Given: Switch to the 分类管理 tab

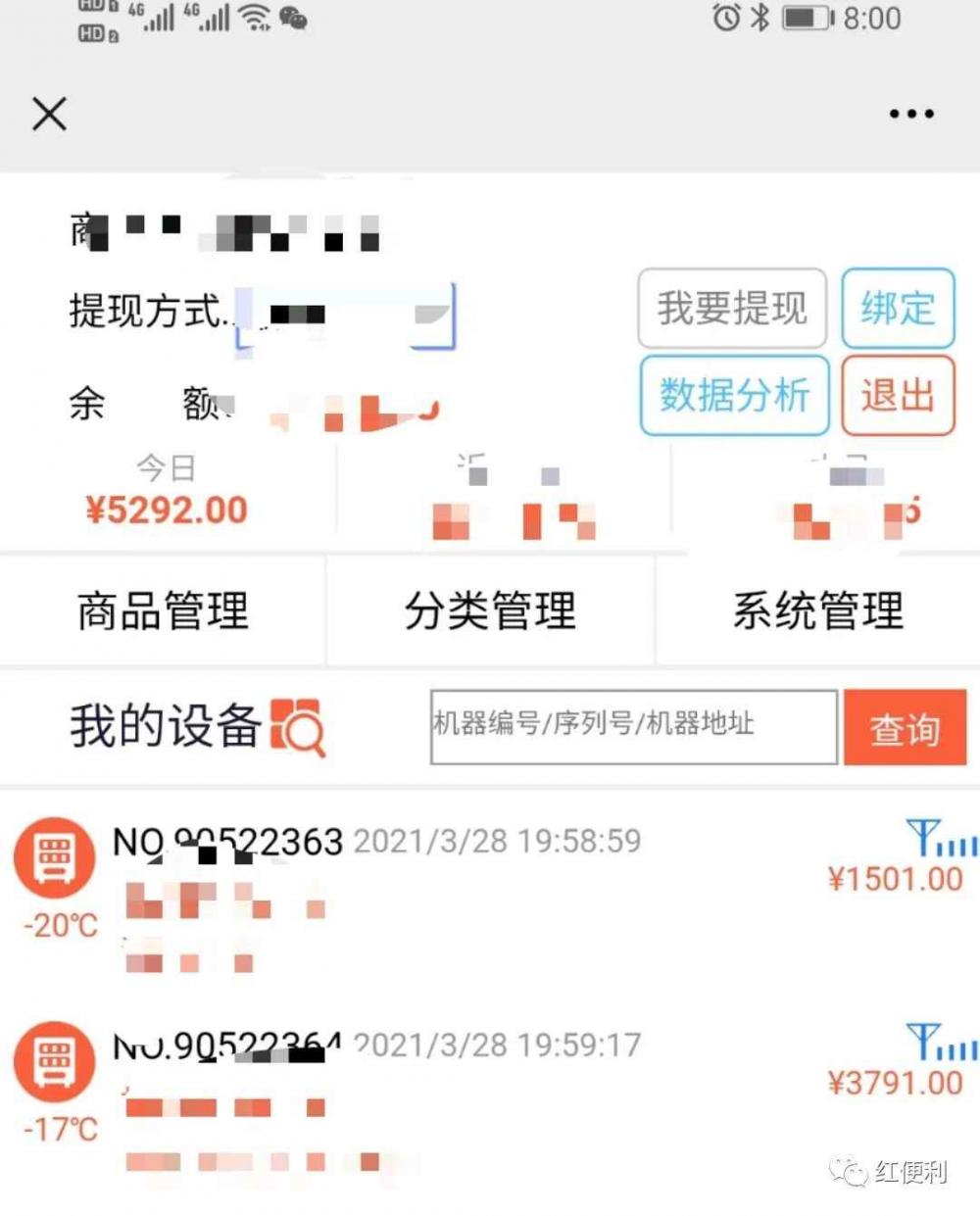Looking at the screenshot, I should [490, 609].
